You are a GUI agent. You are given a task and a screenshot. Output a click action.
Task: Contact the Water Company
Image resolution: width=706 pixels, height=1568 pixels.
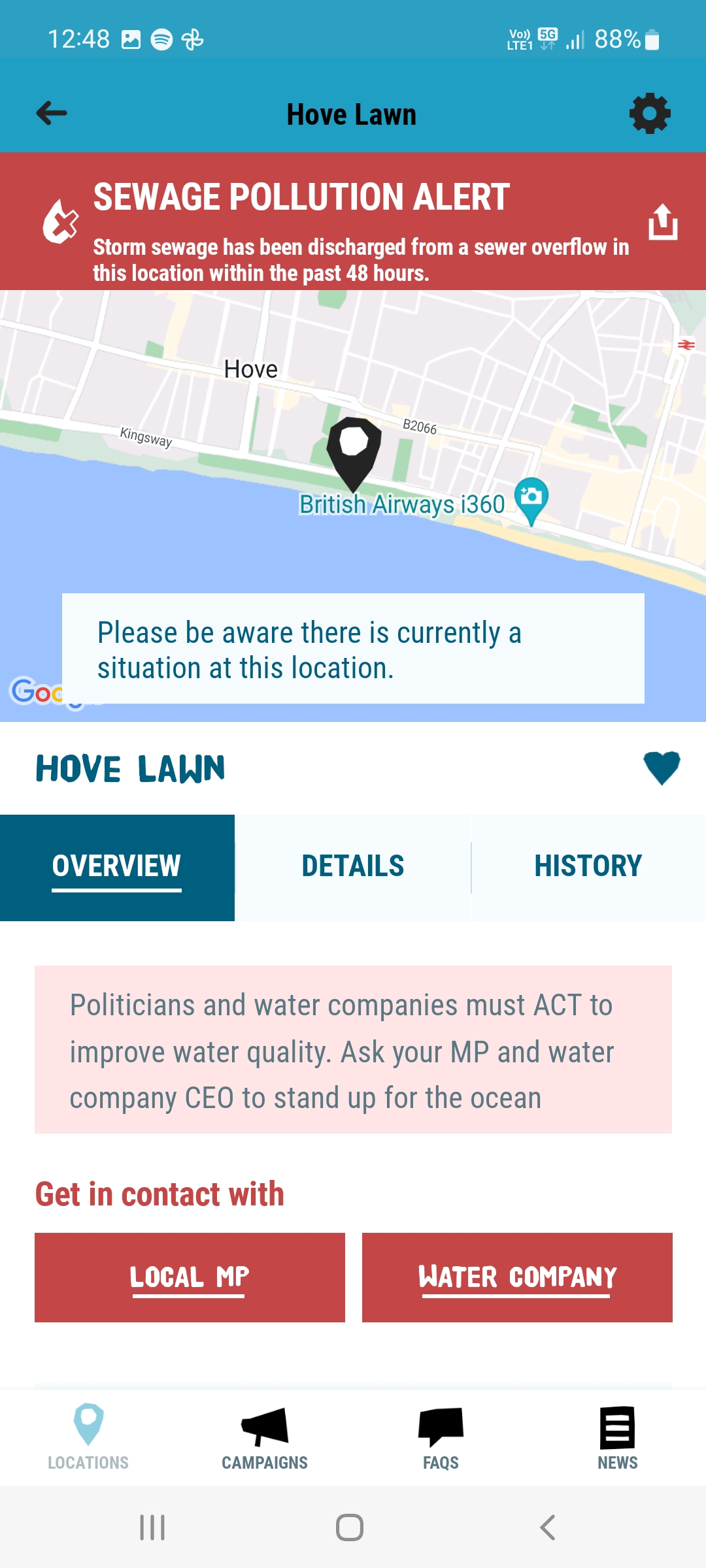point(517,1277)
